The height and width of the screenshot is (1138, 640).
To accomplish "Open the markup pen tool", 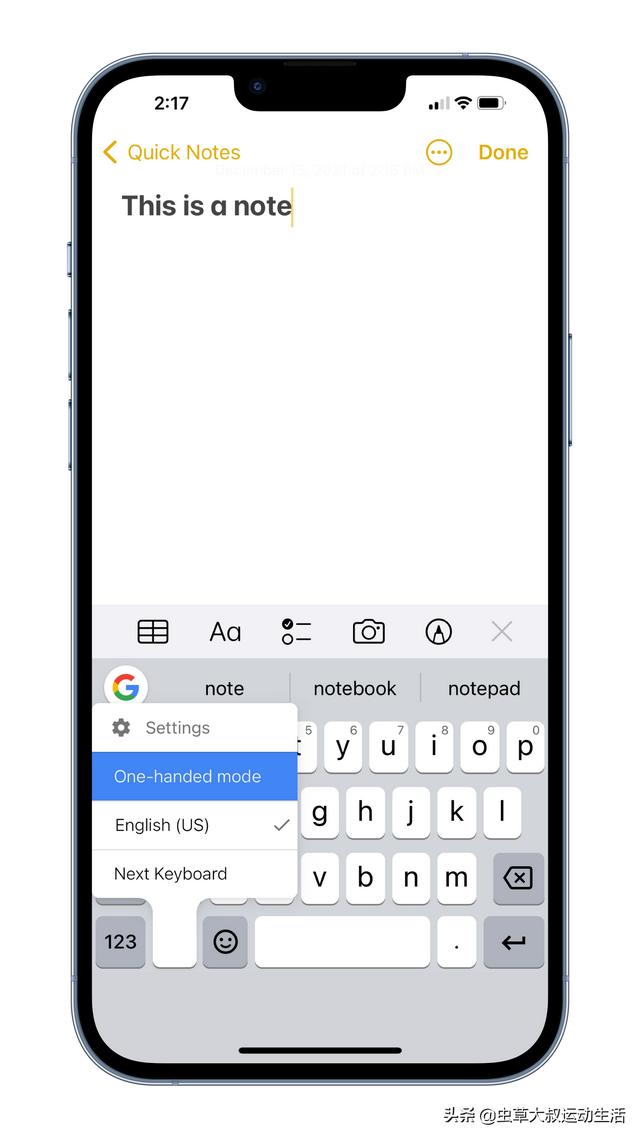I will click(438, 631).
